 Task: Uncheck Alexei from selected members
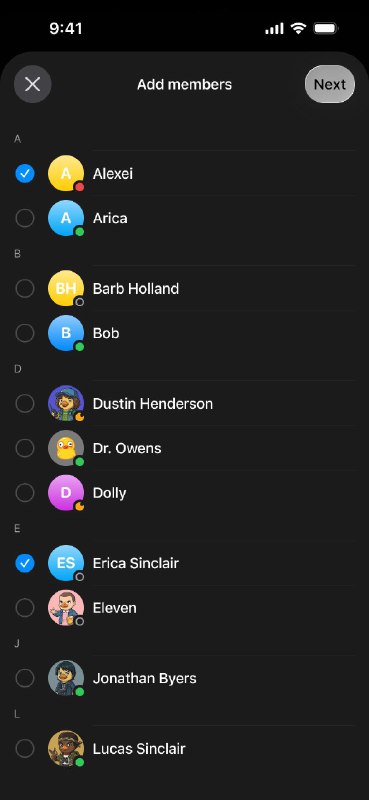[x=25, y=174]
